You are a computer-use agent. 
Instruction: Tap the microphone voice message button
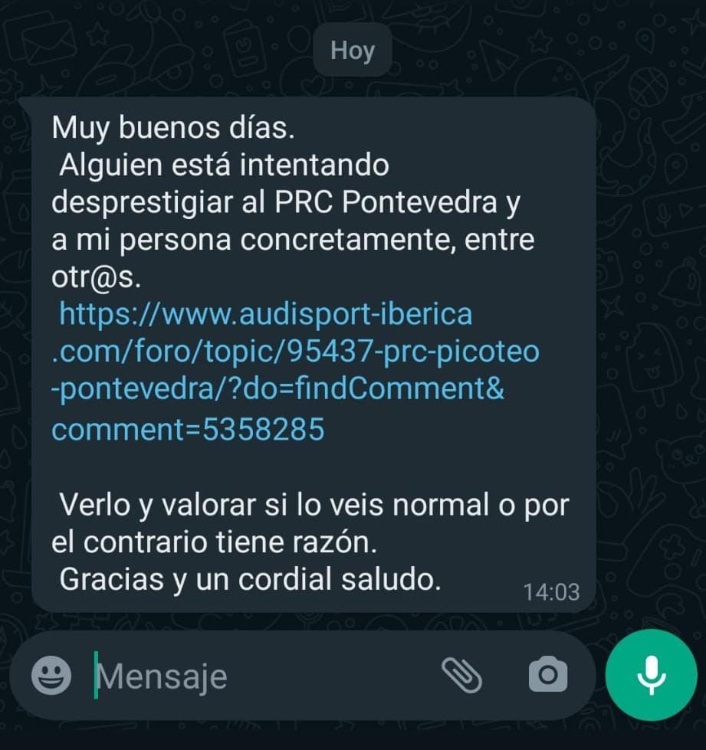(x=651, y=676)
